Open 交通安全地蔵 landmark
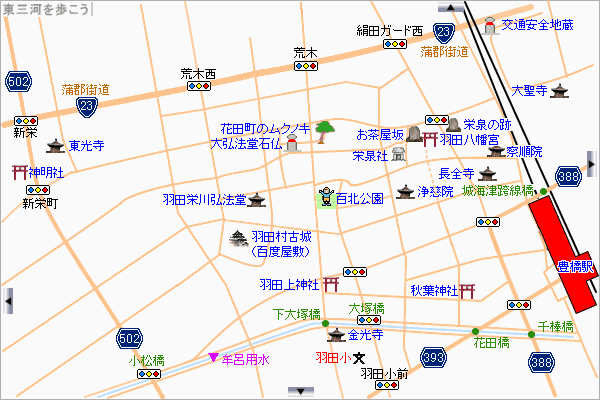 (x=536, y=25)
